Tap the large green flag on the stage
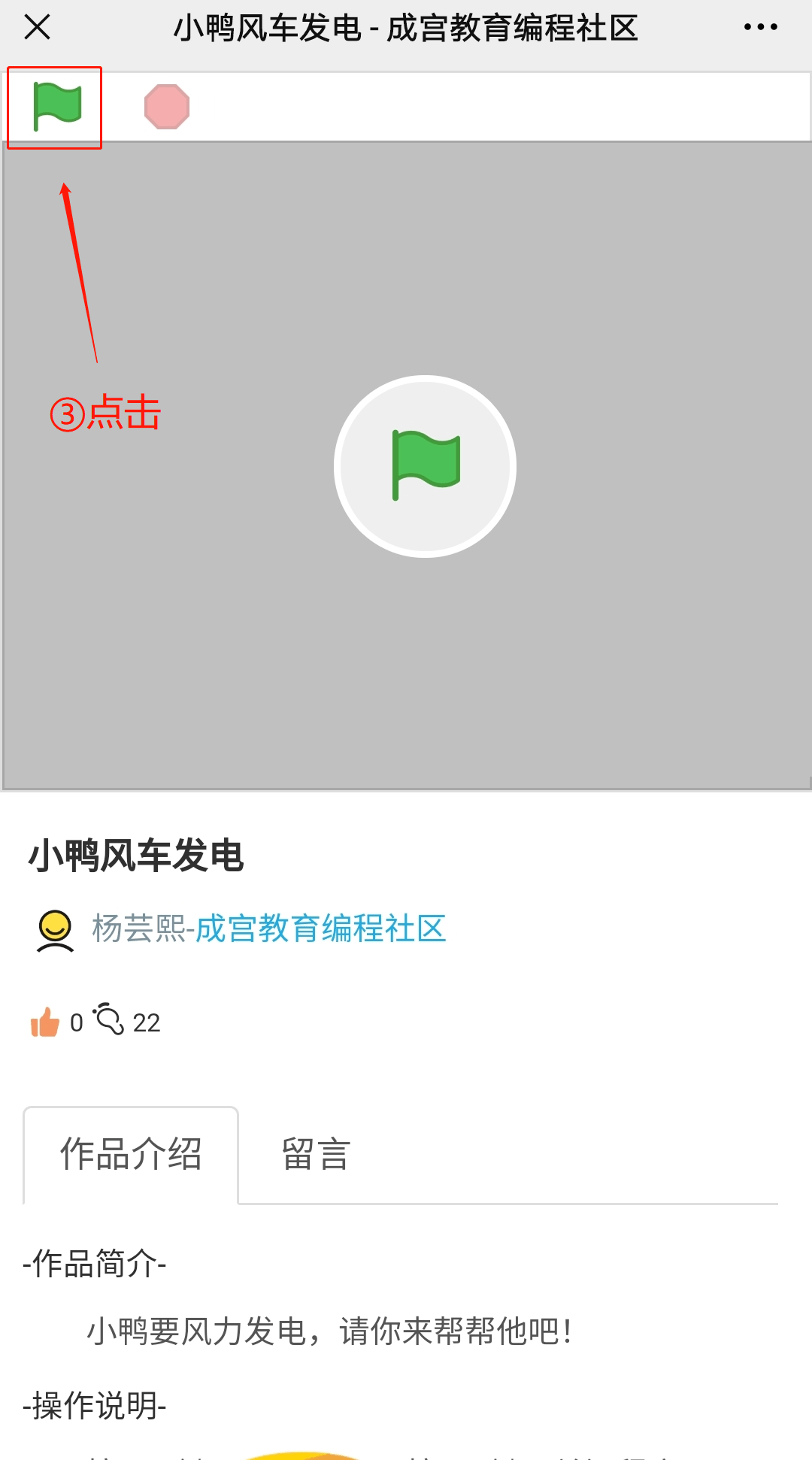Viewport: 812px width, 1460px height. coord(426,466)
